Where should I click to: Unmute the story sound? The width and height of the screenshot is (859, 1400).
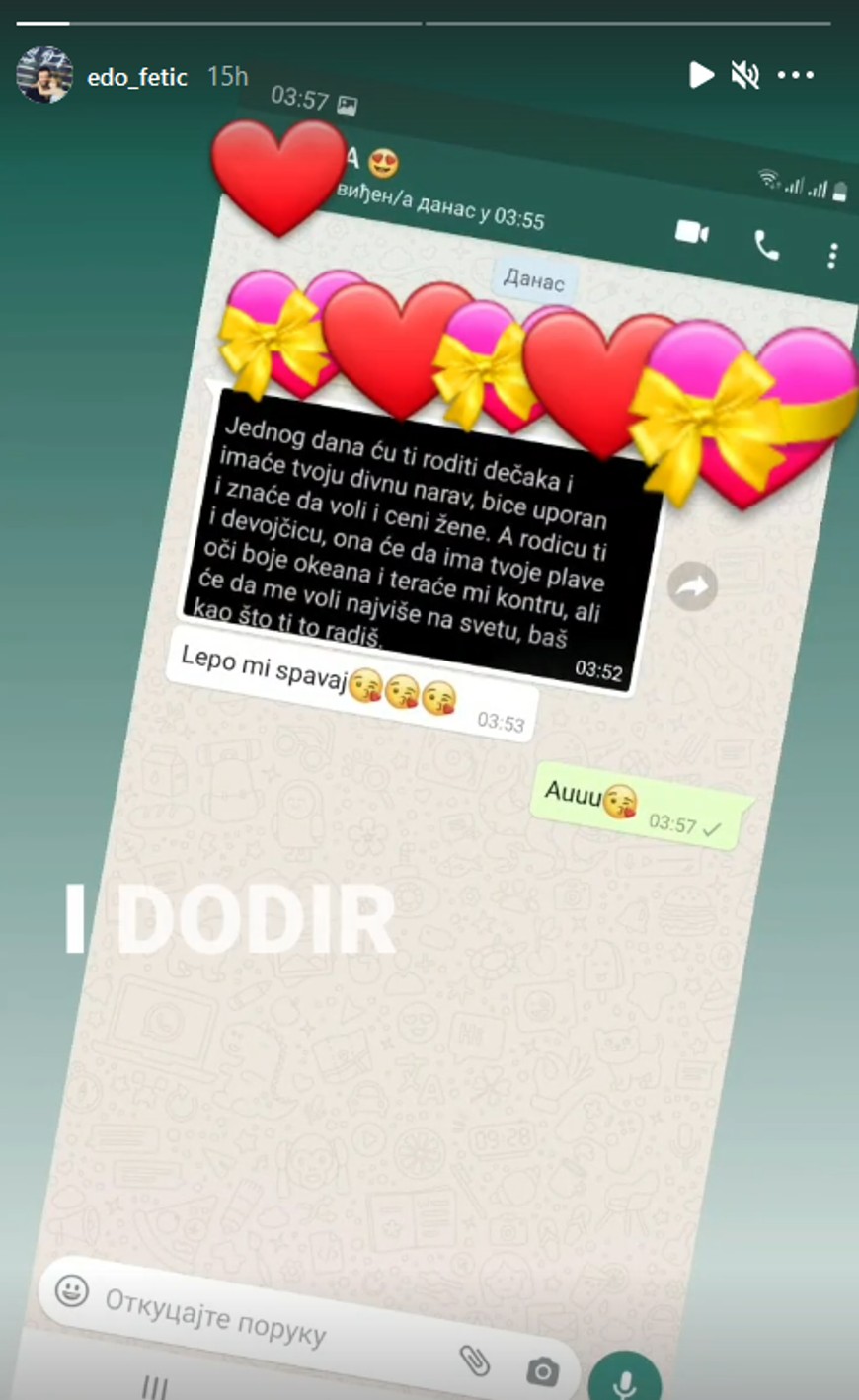pyautogui.click(x=745, y=75)
